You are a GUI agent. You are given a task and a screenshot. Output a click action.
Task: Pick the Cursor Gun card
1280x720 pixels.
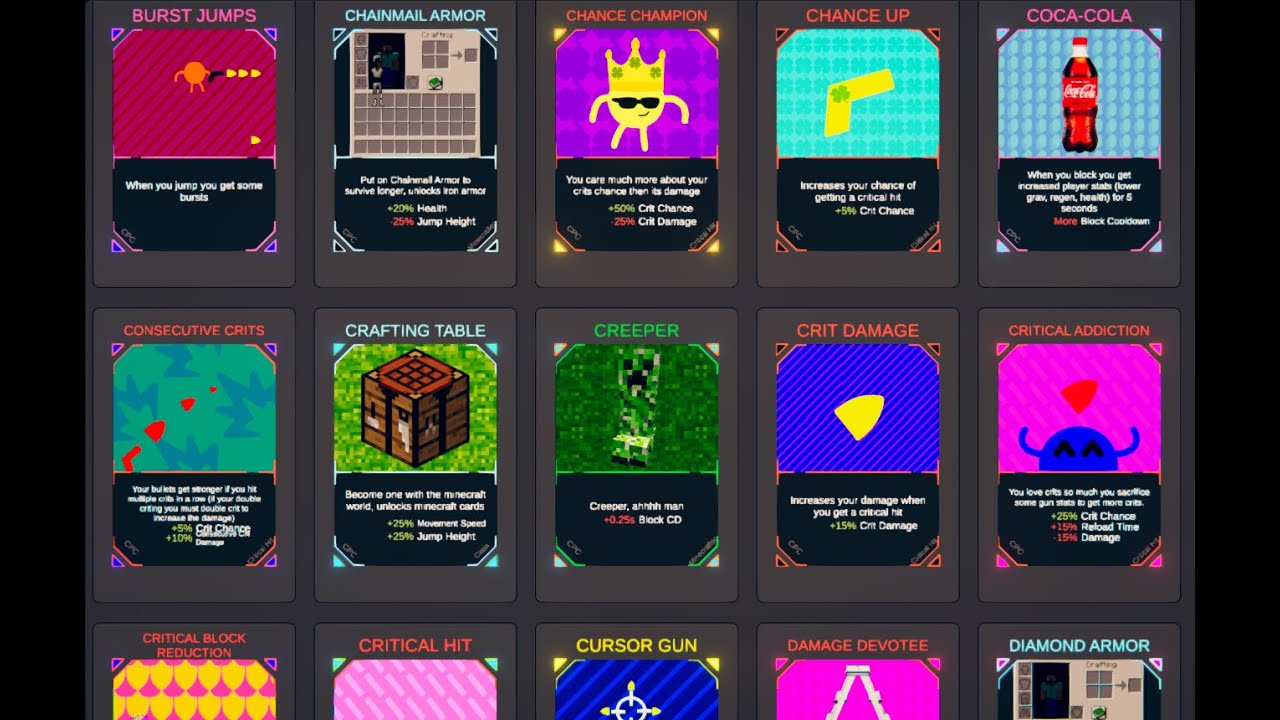click(x=637, y=680)
